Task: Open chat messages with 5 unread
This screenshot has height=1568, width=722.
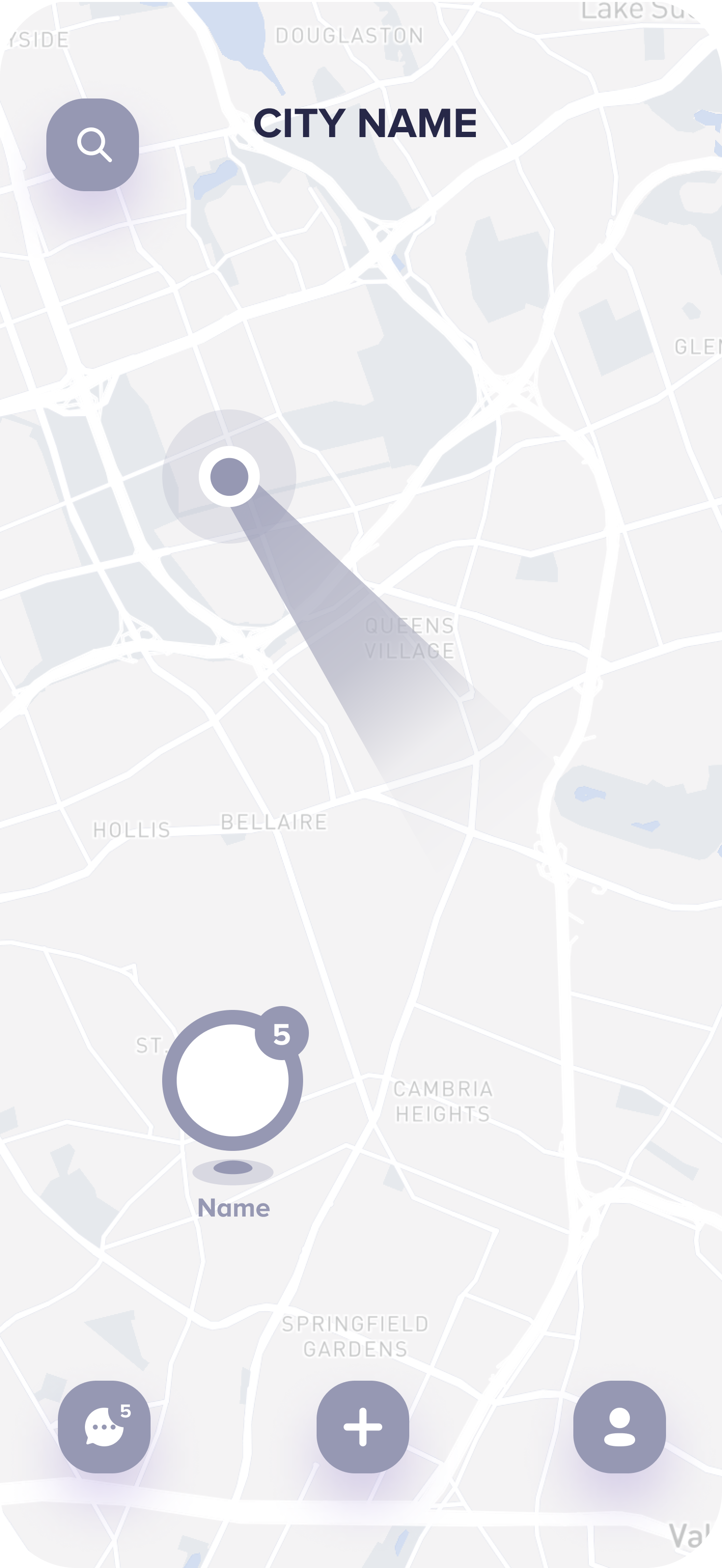Action: click(x=104, y=1427)
